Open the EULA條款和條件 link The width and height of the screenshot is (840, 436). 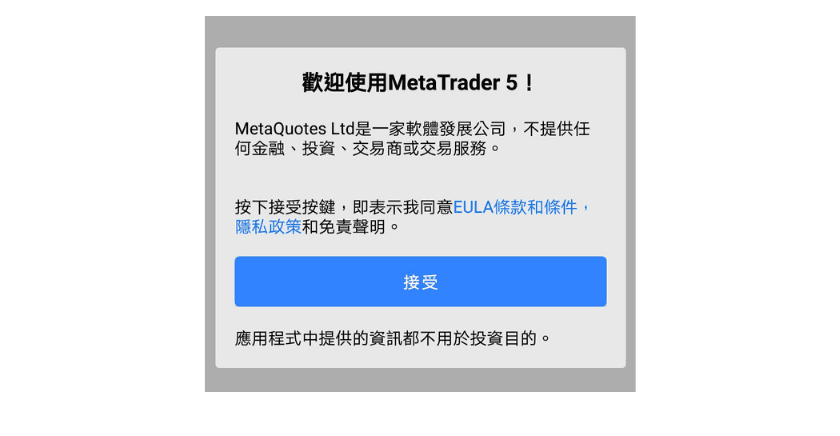(x=515, y=207)
